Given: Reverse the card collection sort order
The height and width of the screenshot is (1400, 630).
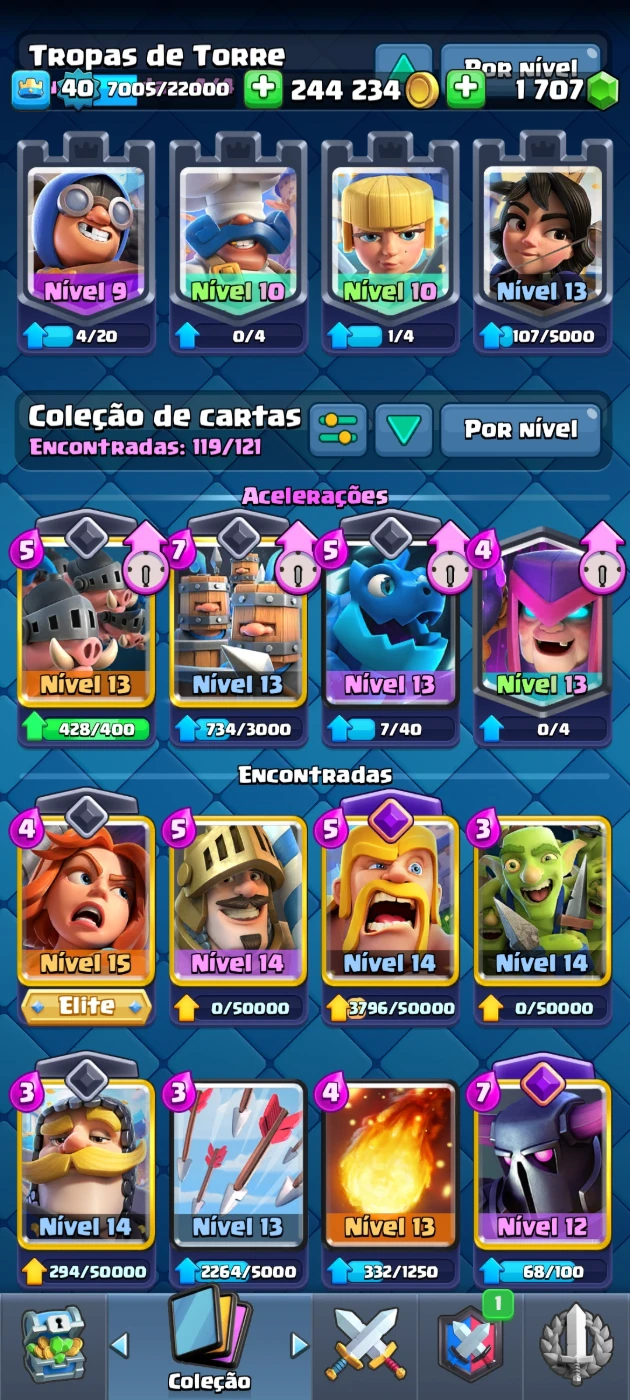Looking at the screenshot, I should 403,430.
